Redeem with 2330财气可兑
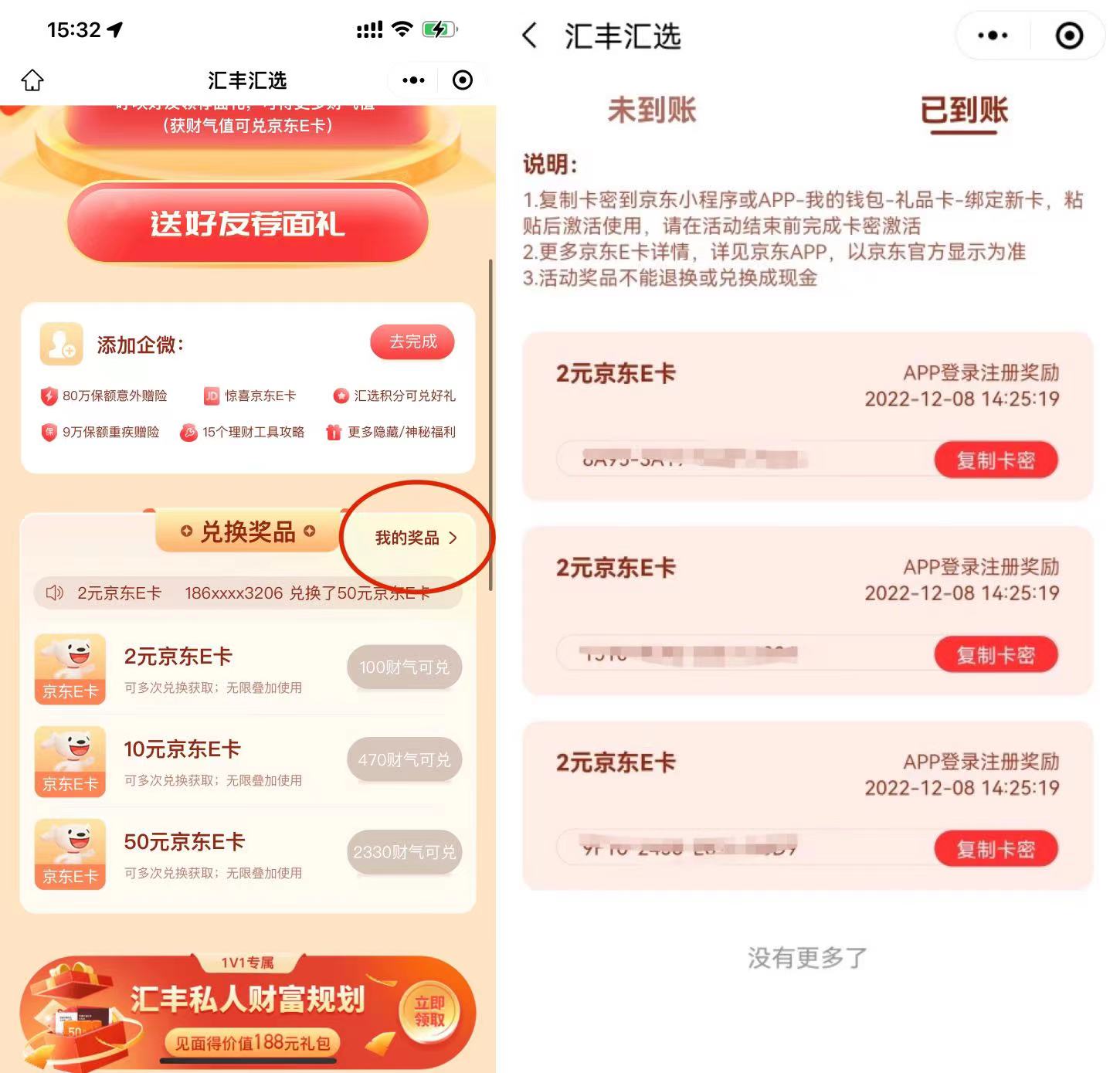Image resolution: width=1120 pixels, height=1073 pixels. (404, 852)
